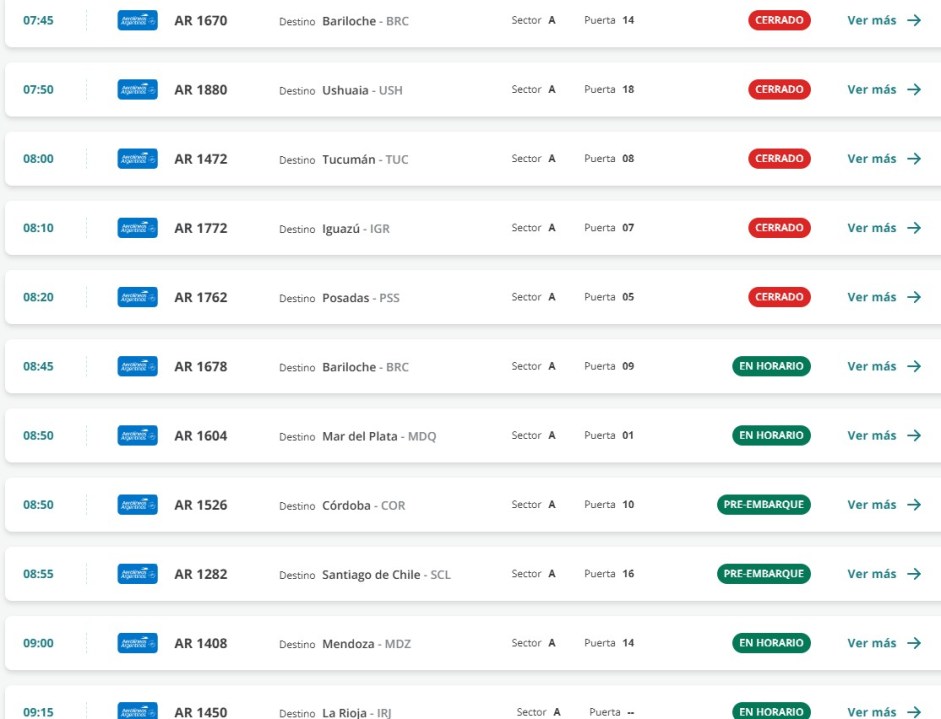See more about flight AR 1772 to Iguazú
This screenshot has width=941, height=719.
click(883, 228)
